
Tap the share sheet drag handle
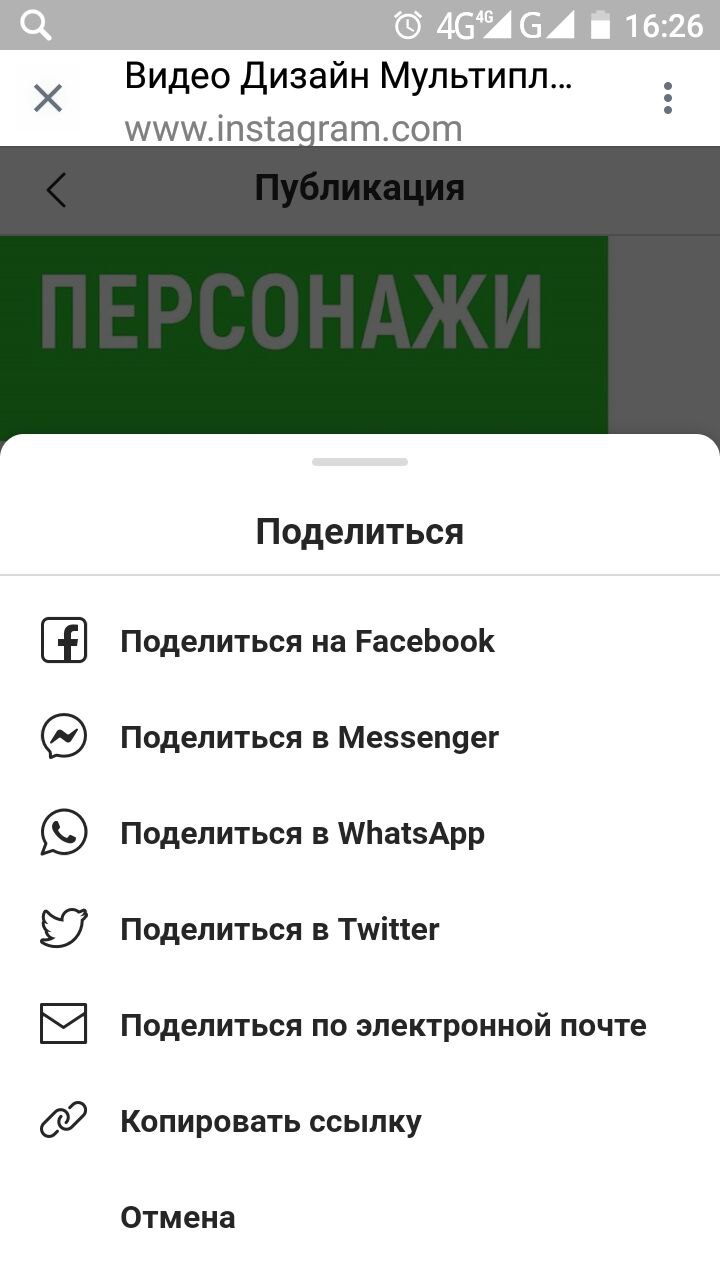click(360, 462)
